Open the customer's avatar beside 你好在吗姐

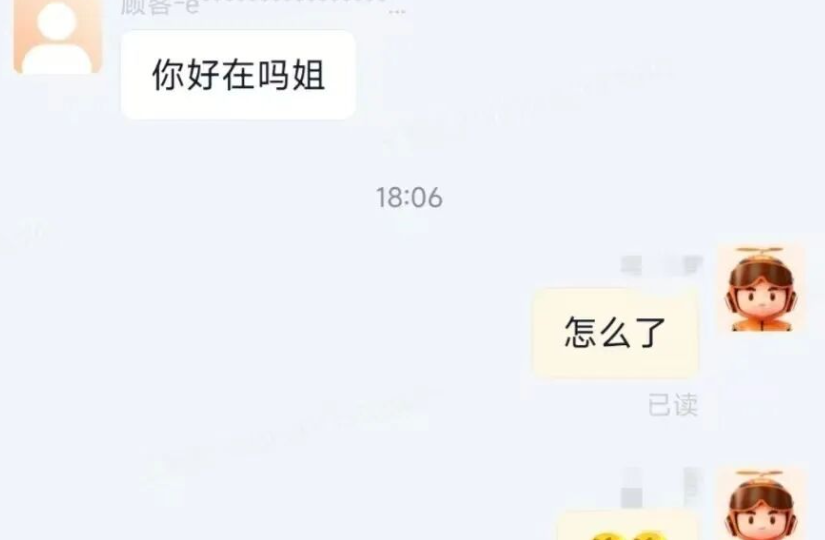click(x=57, y=35)
